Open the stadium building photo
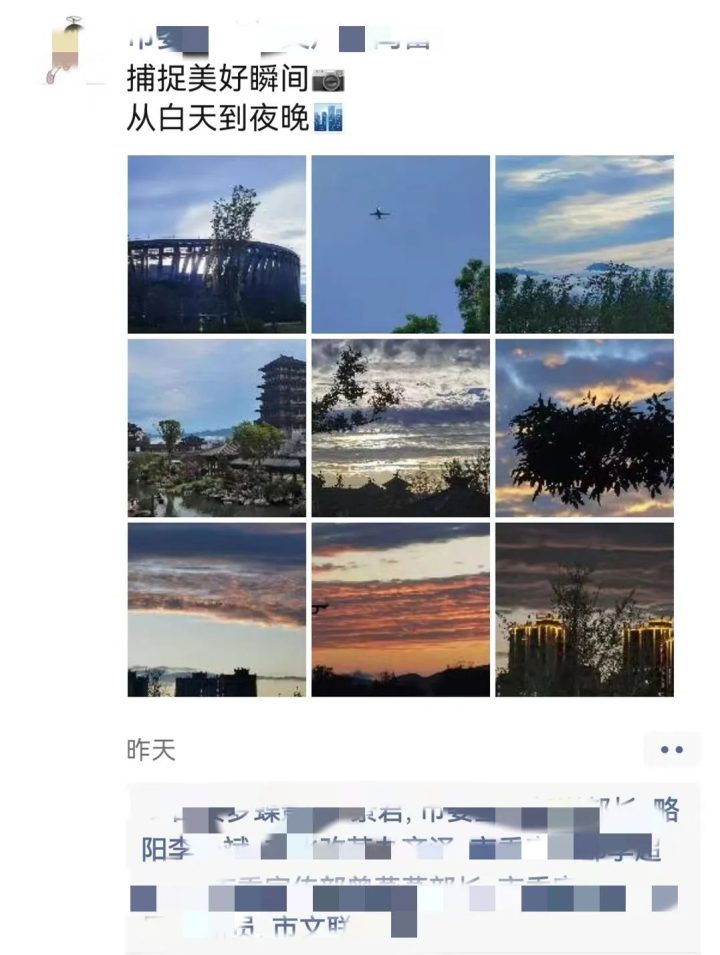The height and width of the screenshot is (955, 720). point(216,244)
